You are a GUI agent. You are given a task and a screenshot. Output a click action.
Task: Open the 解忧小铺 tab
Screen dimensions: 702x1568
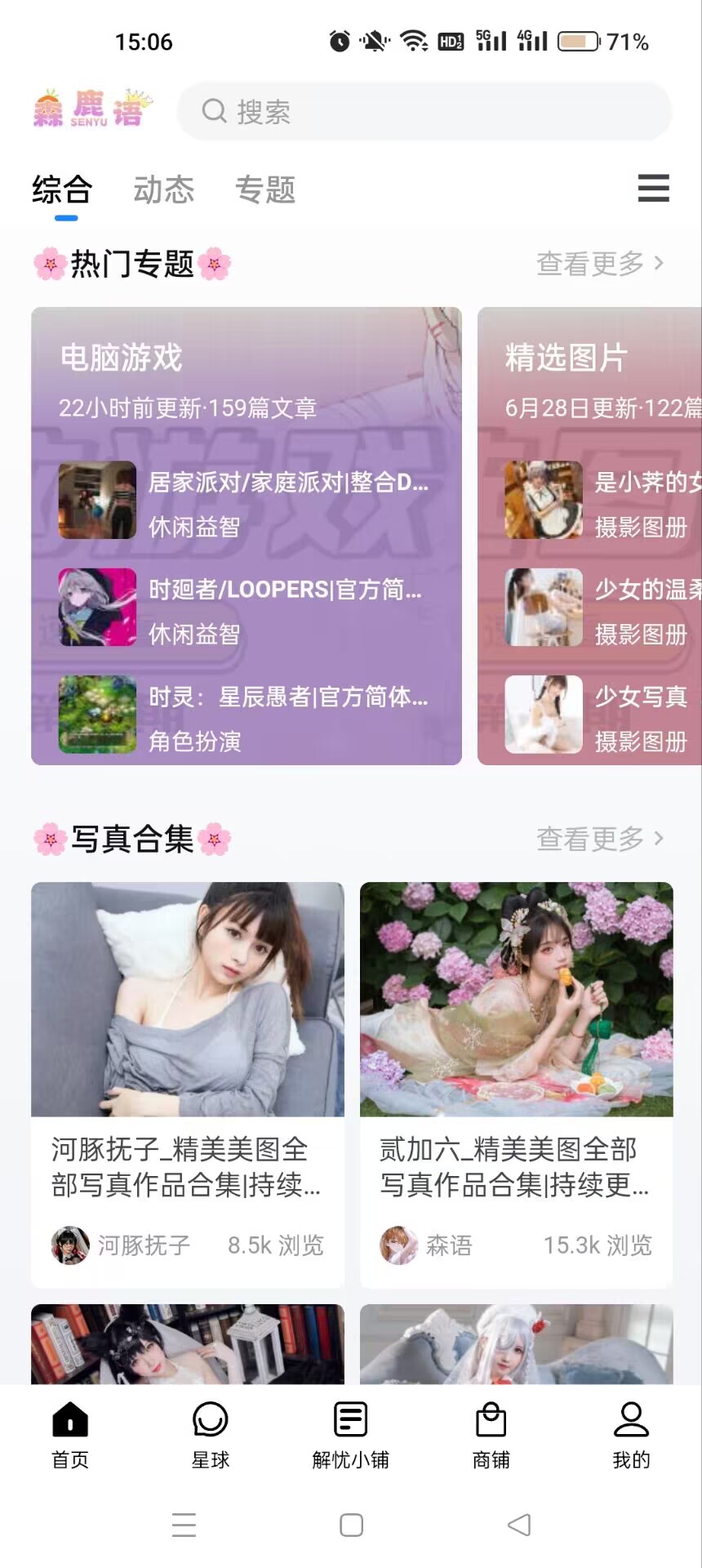(351, 1434)
